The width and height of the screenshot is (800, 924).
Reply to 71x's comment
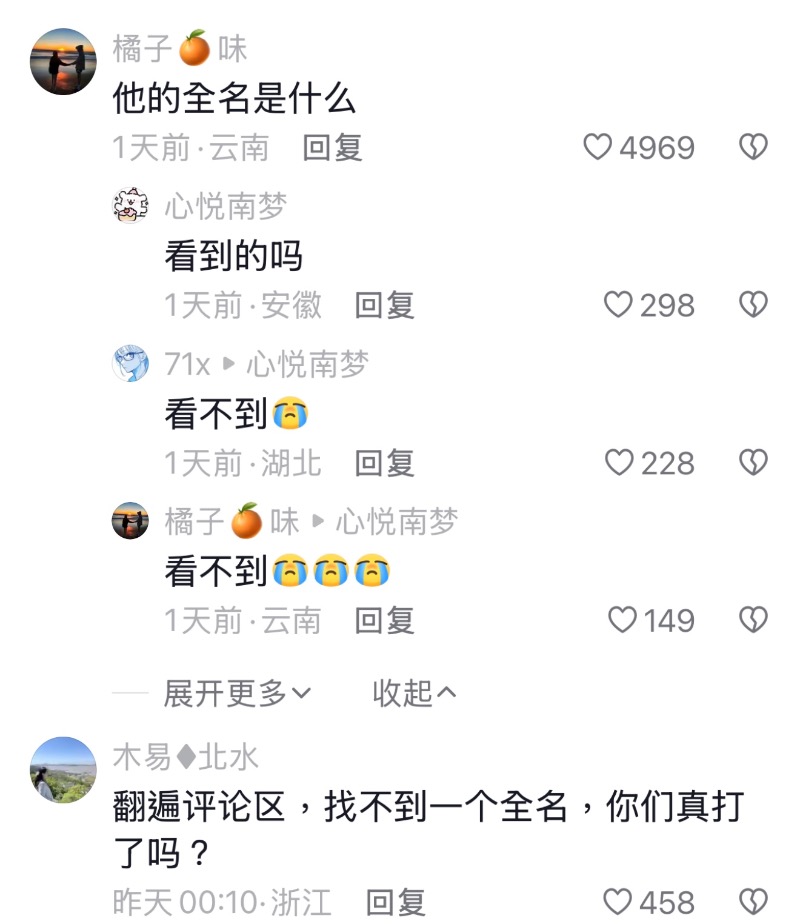[x=384, y=463]
